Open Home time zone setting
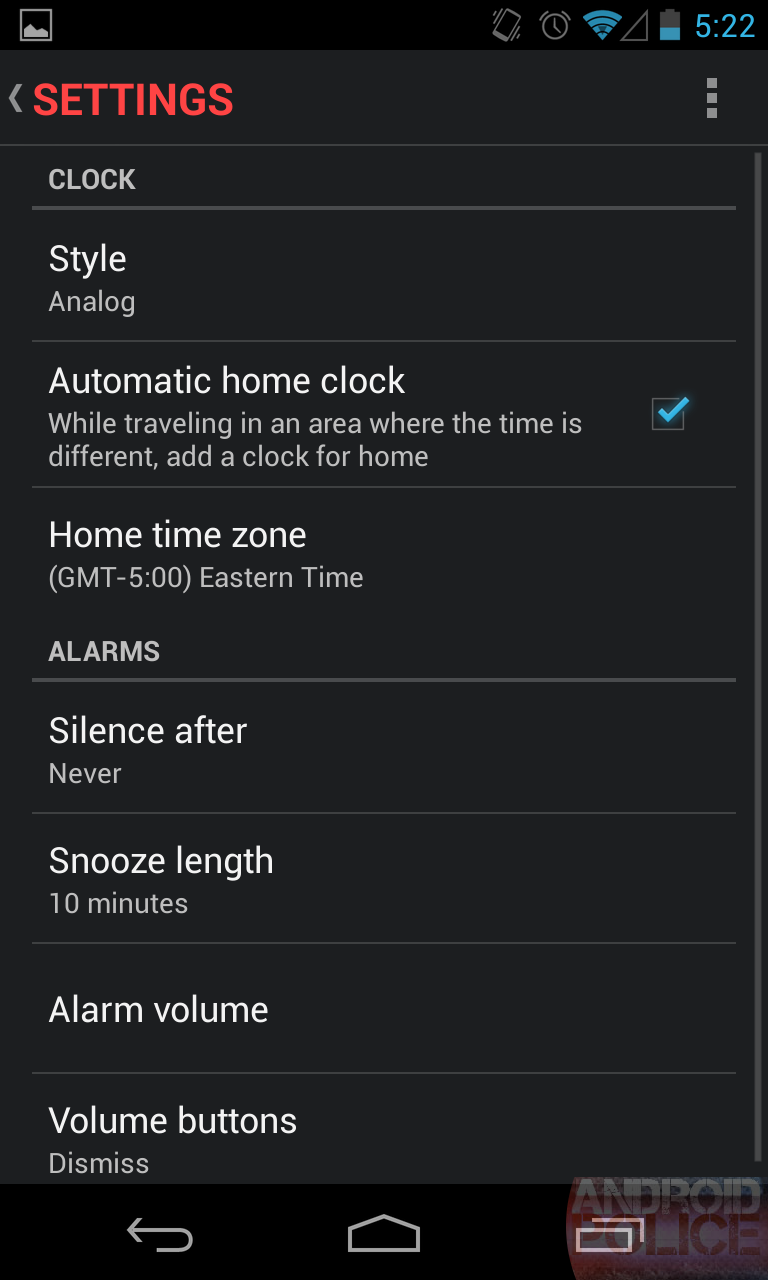 tap(384, 554)
